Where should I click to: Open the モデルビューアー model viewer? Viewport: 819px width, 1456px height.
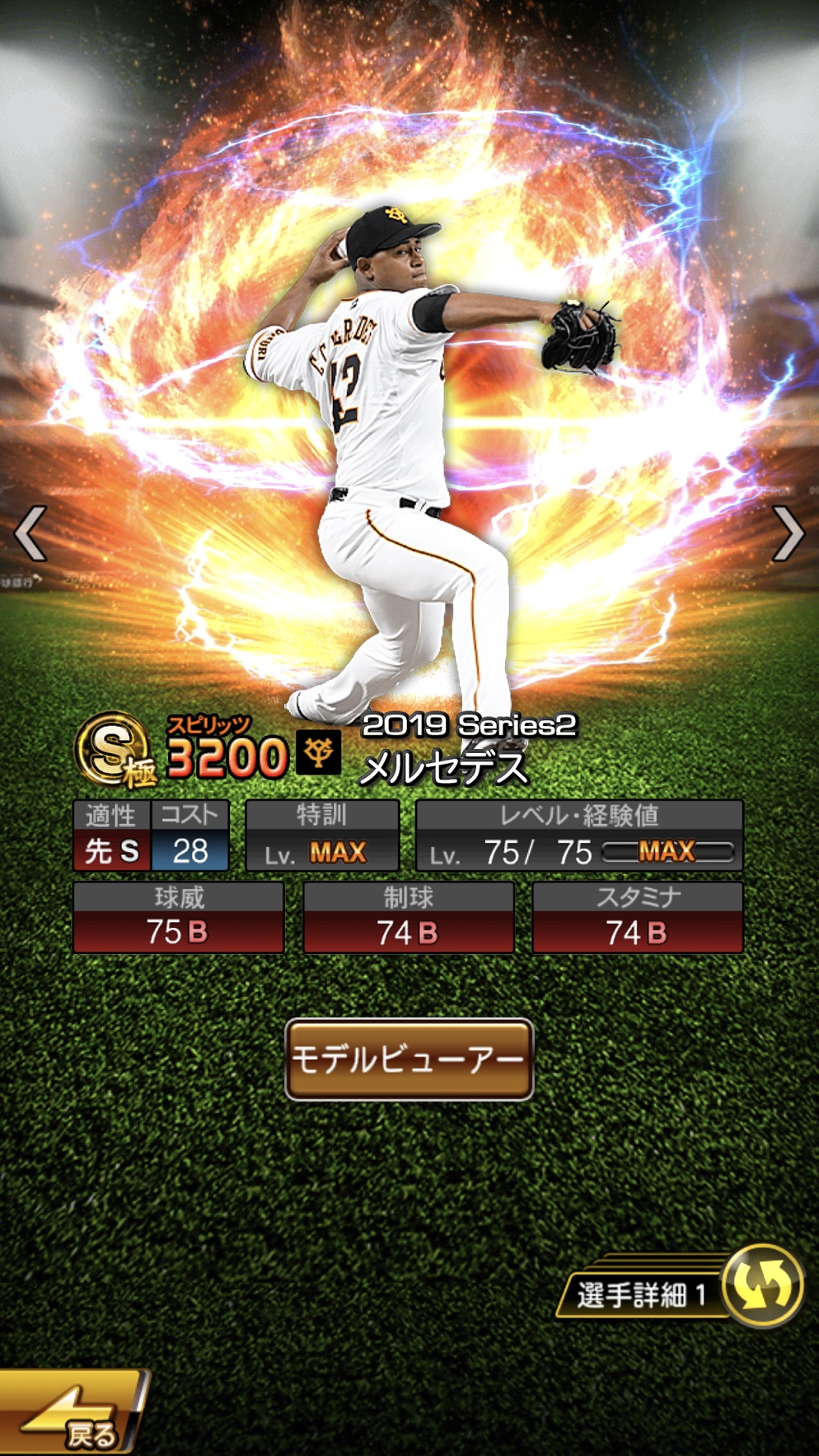(x=409, y=1060)
